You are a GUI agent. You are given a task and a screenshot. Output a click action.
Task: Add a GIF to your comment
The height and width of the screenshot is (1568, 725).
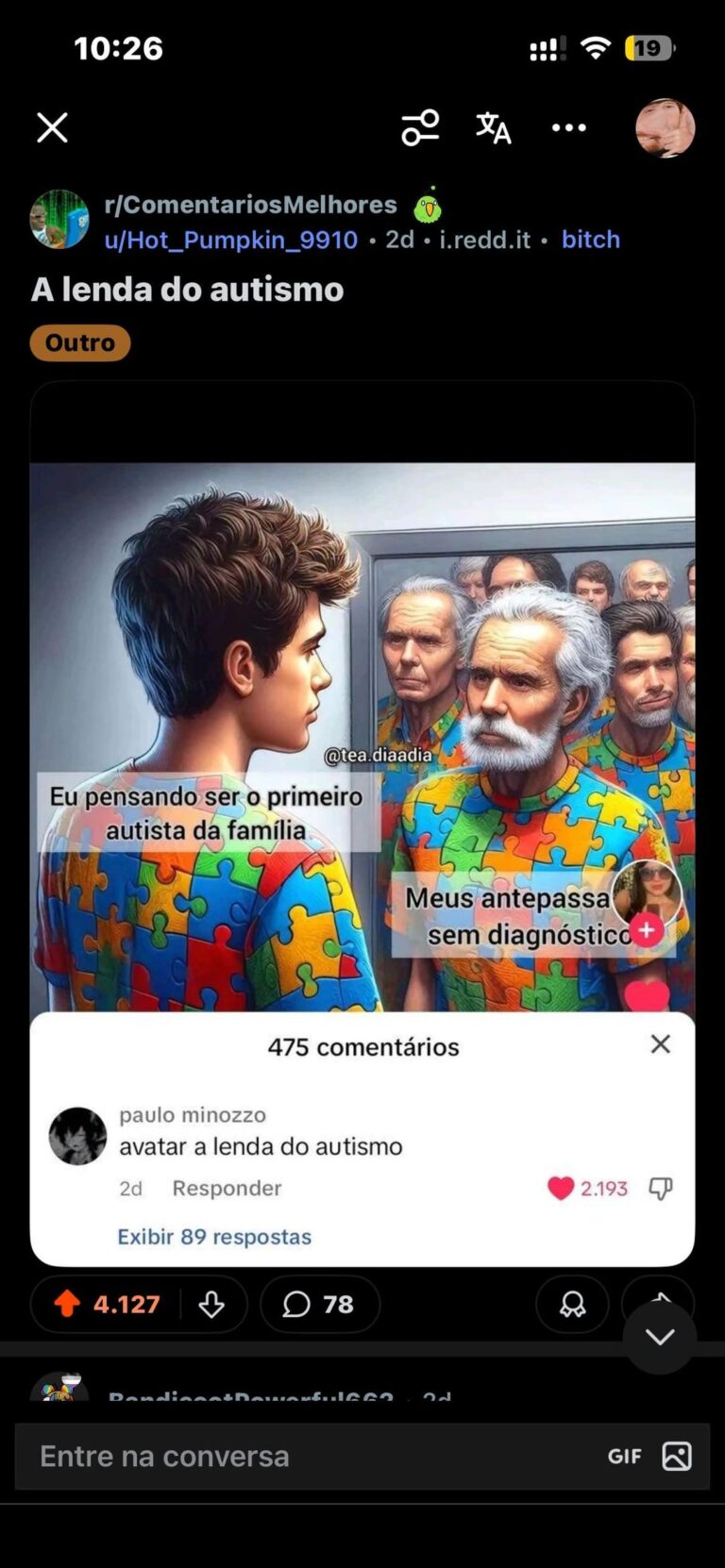tap(624, 1456)
